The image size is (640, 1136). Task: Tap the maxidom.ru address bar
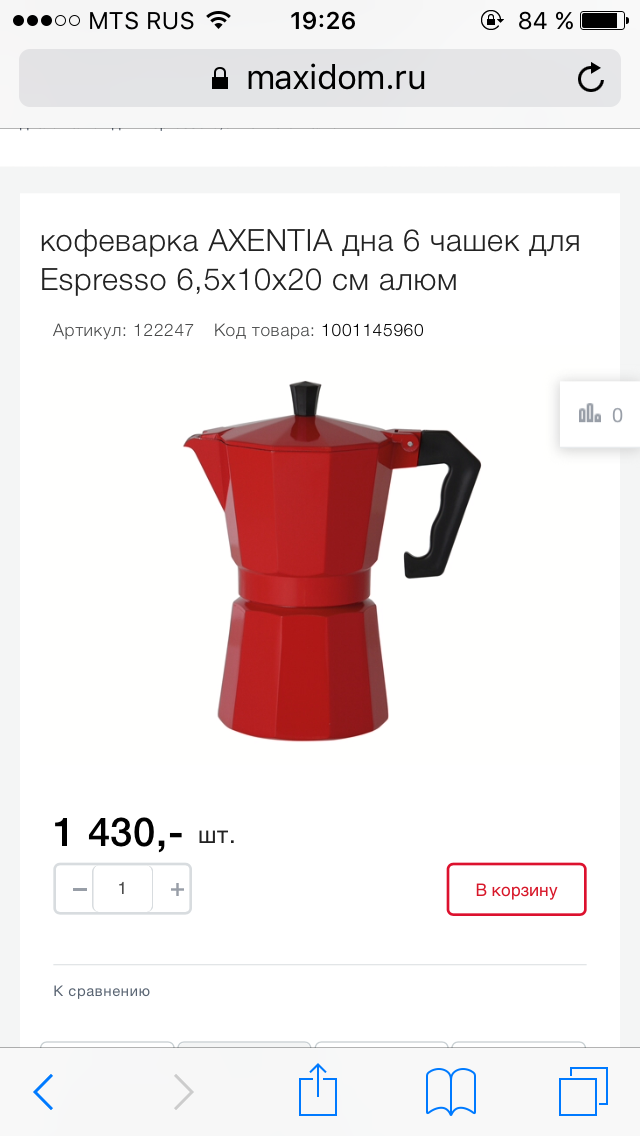click(320, 78)
